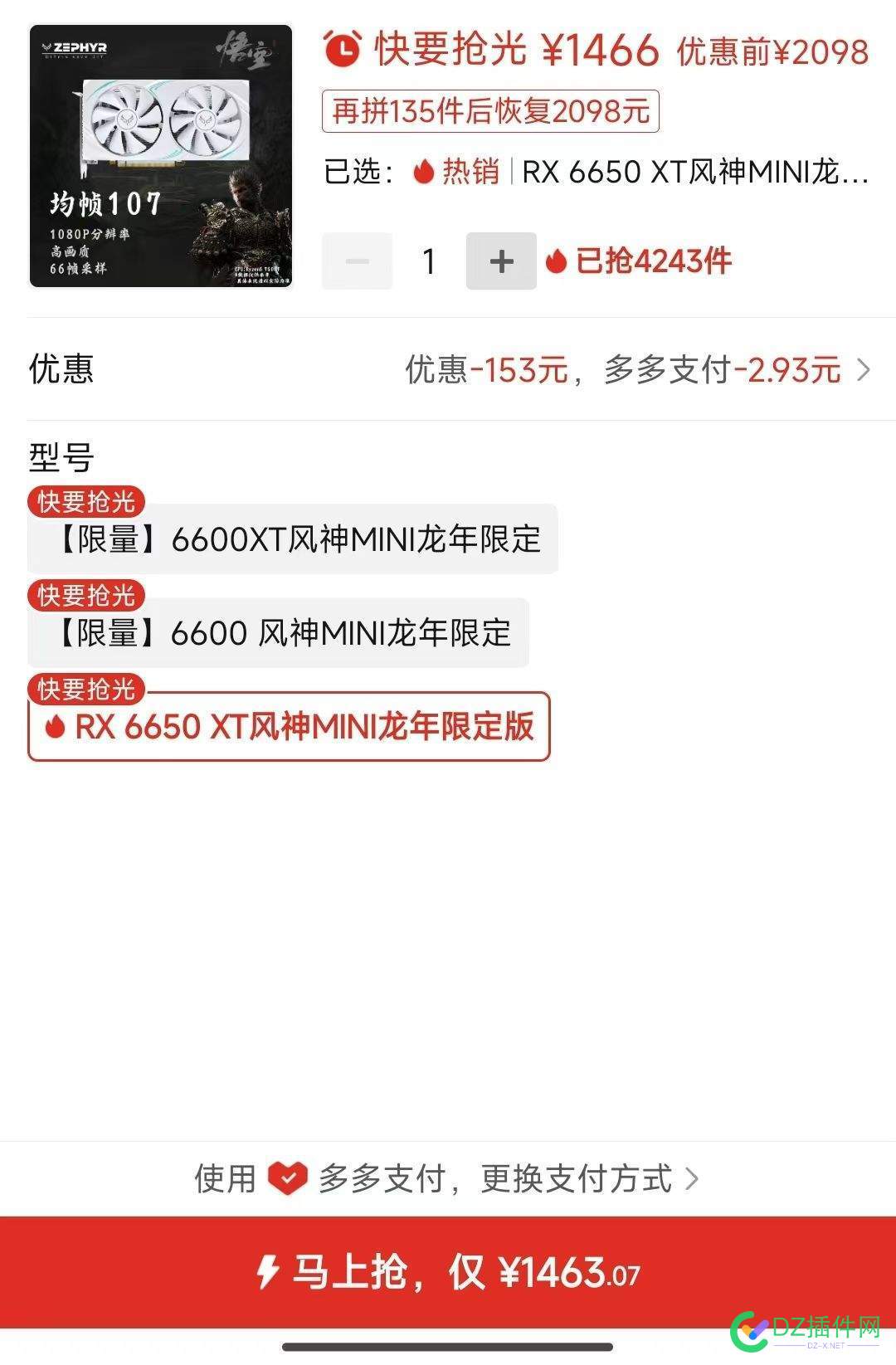Click the quantity field showing 1
Image resolution: width=896 pixels, height=1365 pixels.
click(428, 261)
